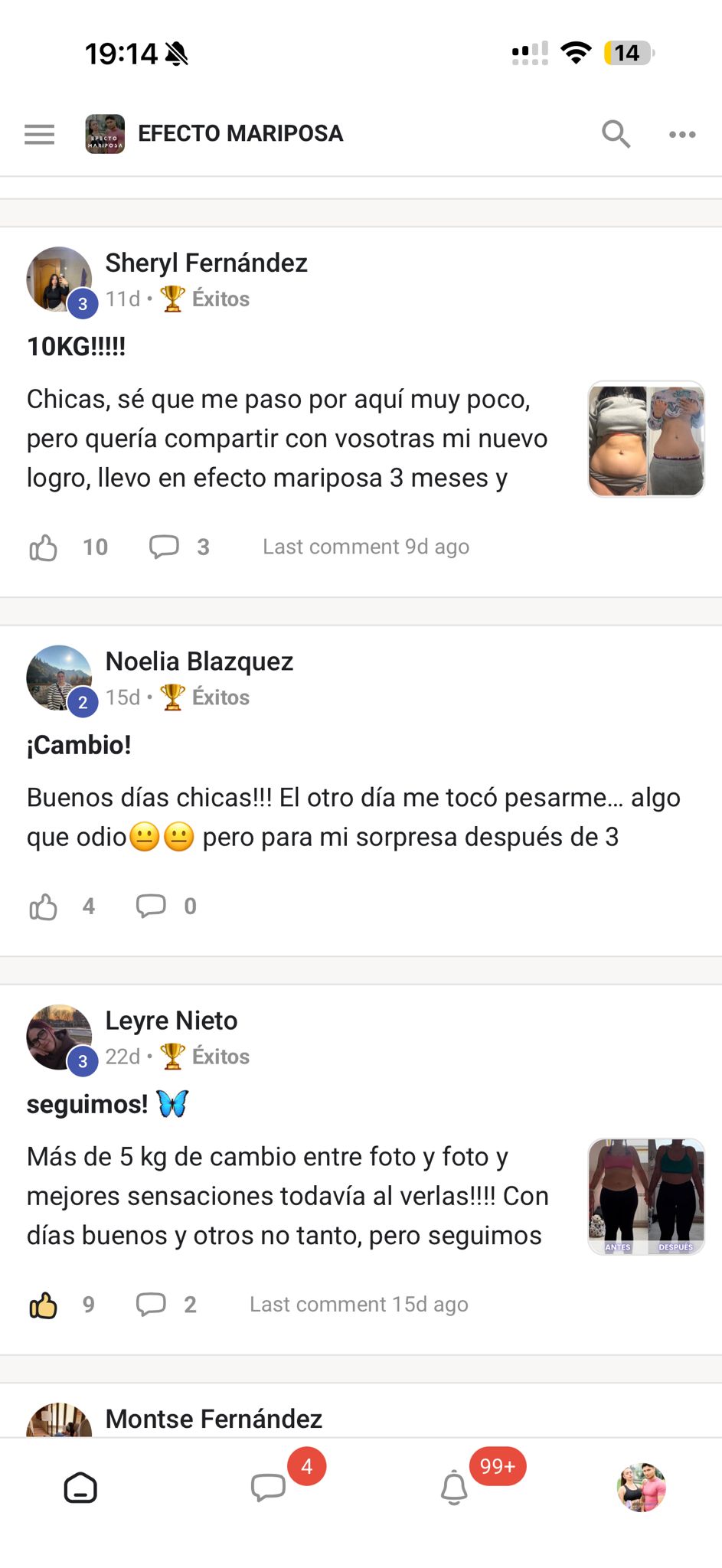Open comment thread on Noelia's post
Screen dimensions: 722x1568
(152, 906)
